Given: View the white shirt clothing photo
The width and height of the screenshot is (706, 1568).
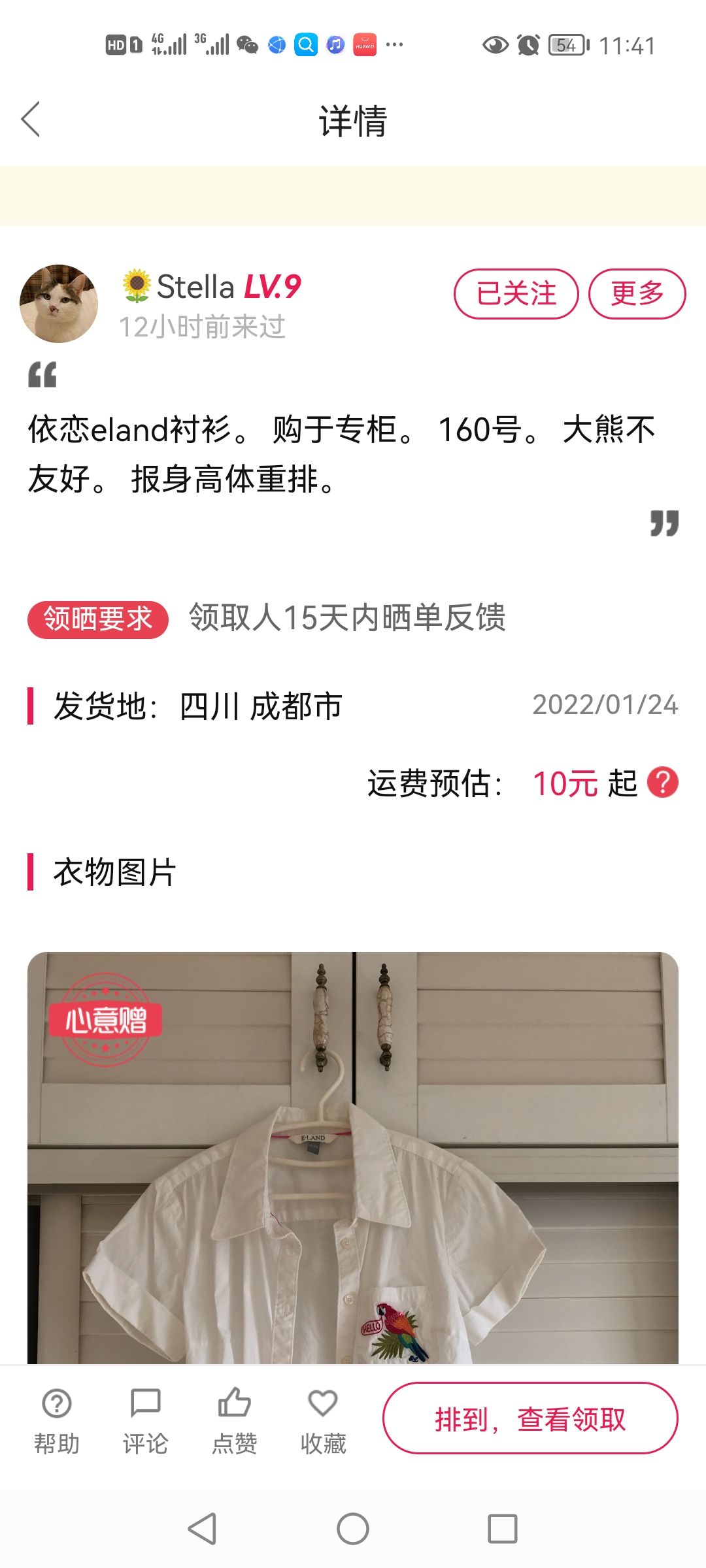Looking at the screenshot, I should 353,1158.
